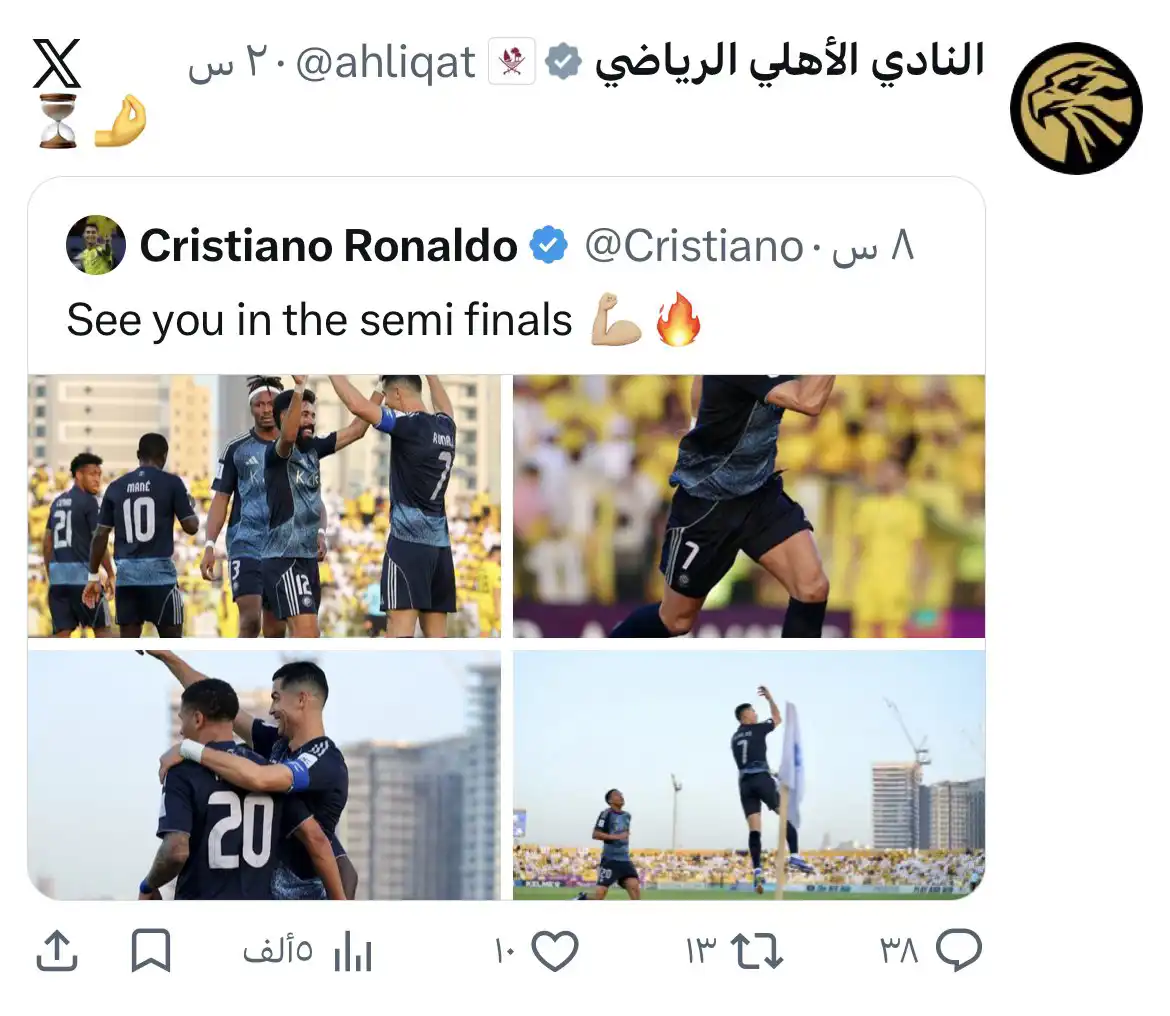Image resolution: width=1170 pixels, height=1016 pixels.
Task: Open Al Ahli club's golden eagle avatar
Action: click(x=1075, y=108)
